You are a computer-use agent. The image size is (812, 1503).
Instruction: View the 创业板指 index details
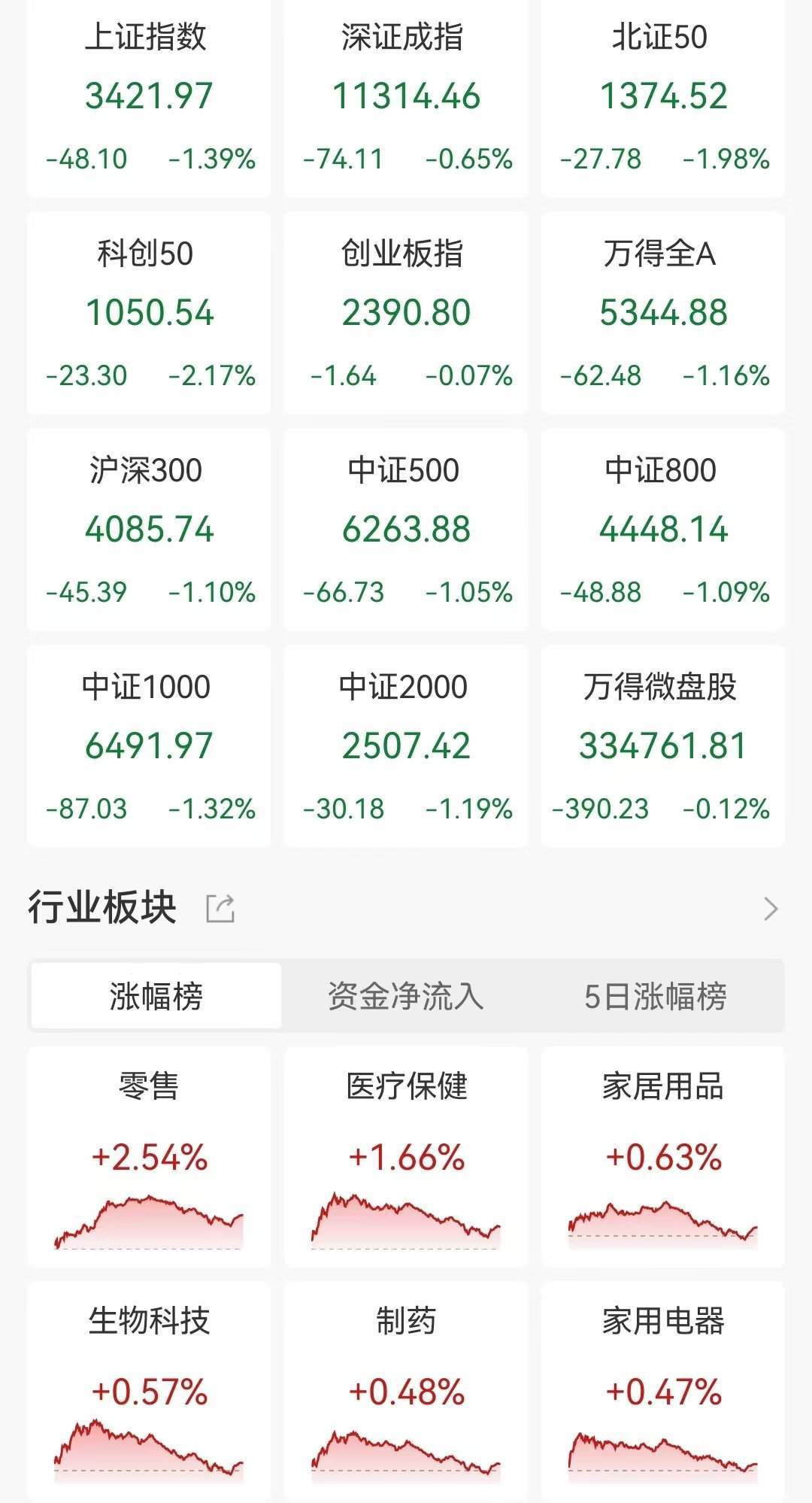pyautogui.click(x=406, y=313)
